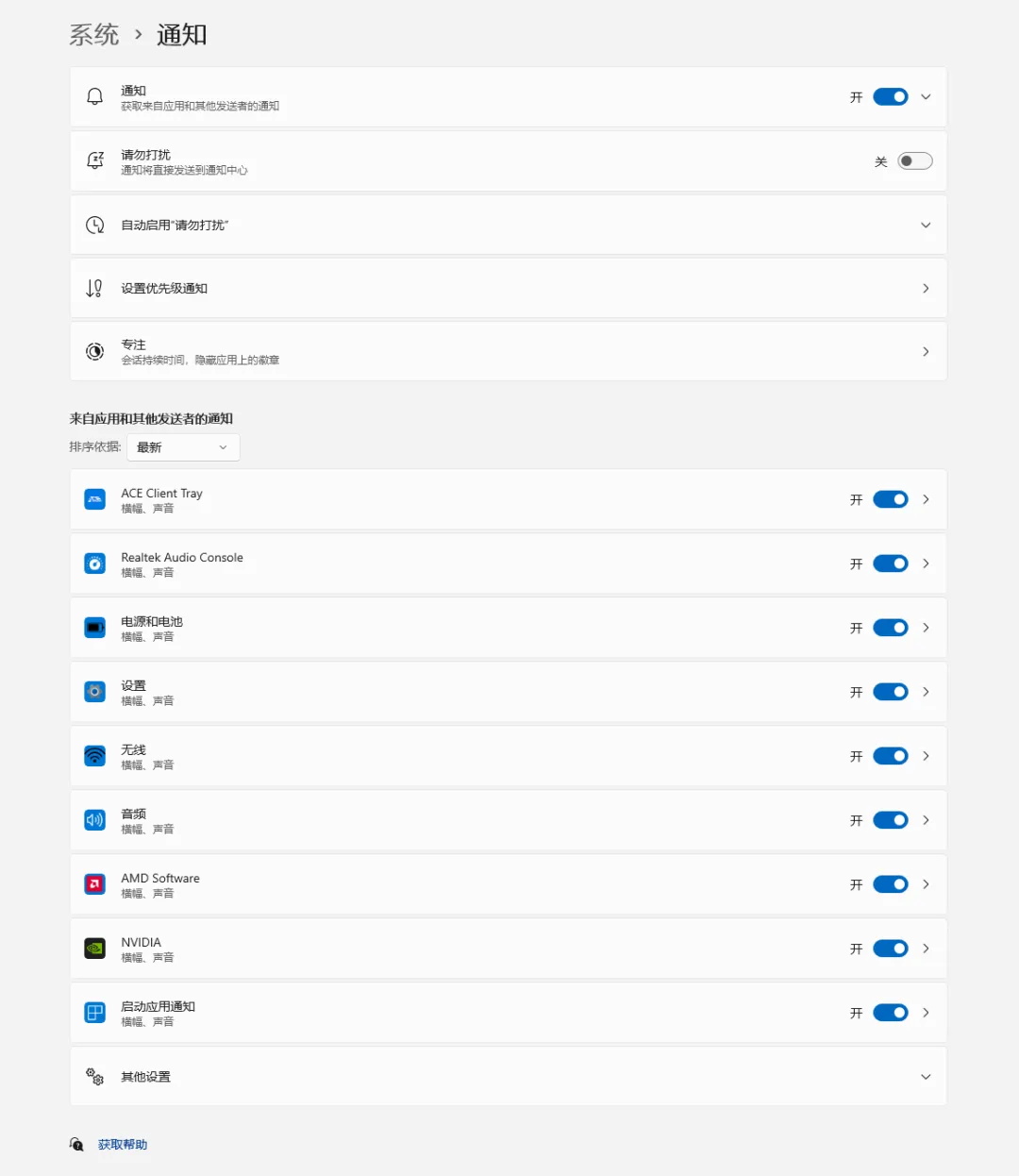Open NVIDIA notification settings
Screen dimensions: 1019x1176
point(926,949)
